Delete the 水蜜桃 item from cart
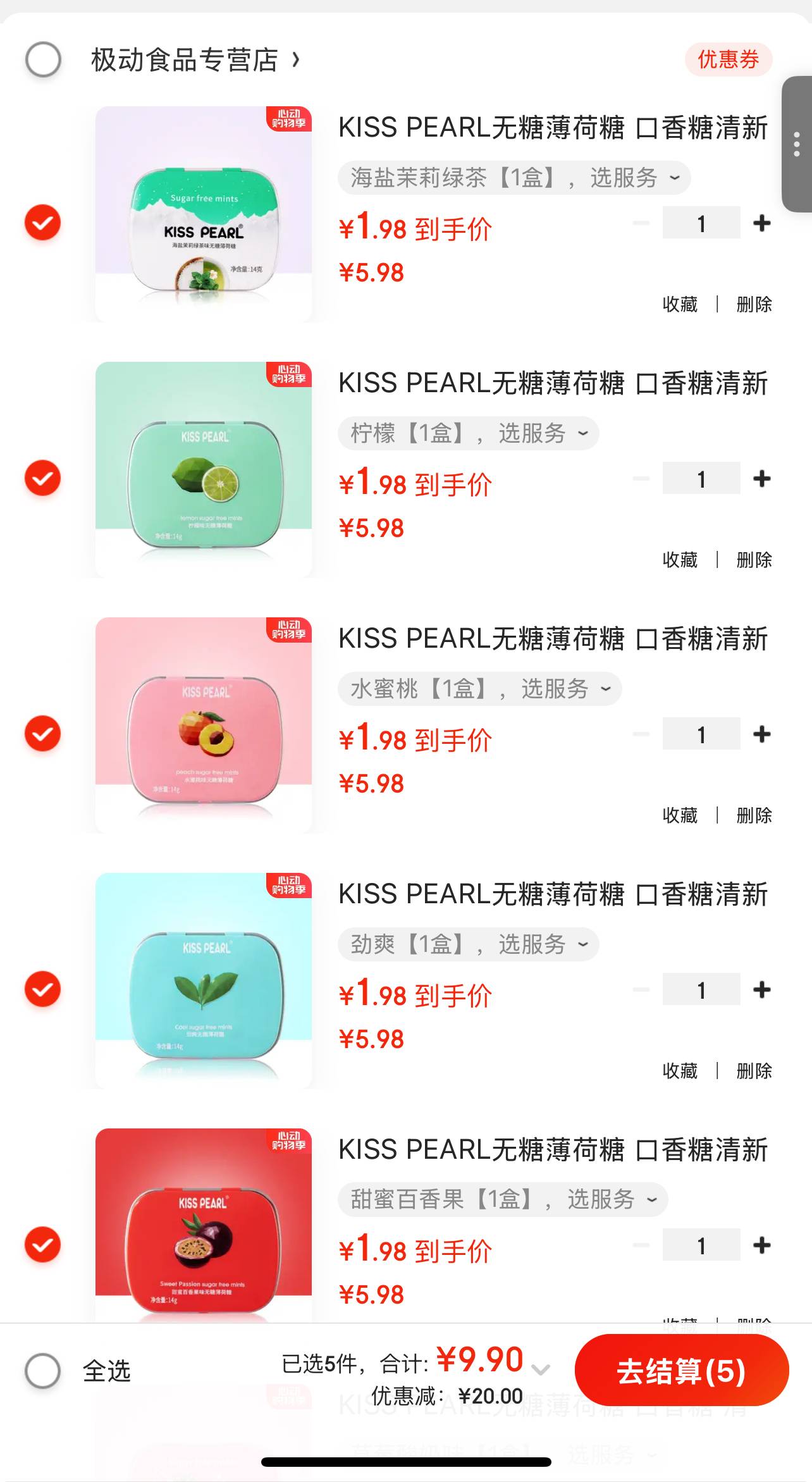The width and height of the screenshot is (812, 1482). [754, 815]
